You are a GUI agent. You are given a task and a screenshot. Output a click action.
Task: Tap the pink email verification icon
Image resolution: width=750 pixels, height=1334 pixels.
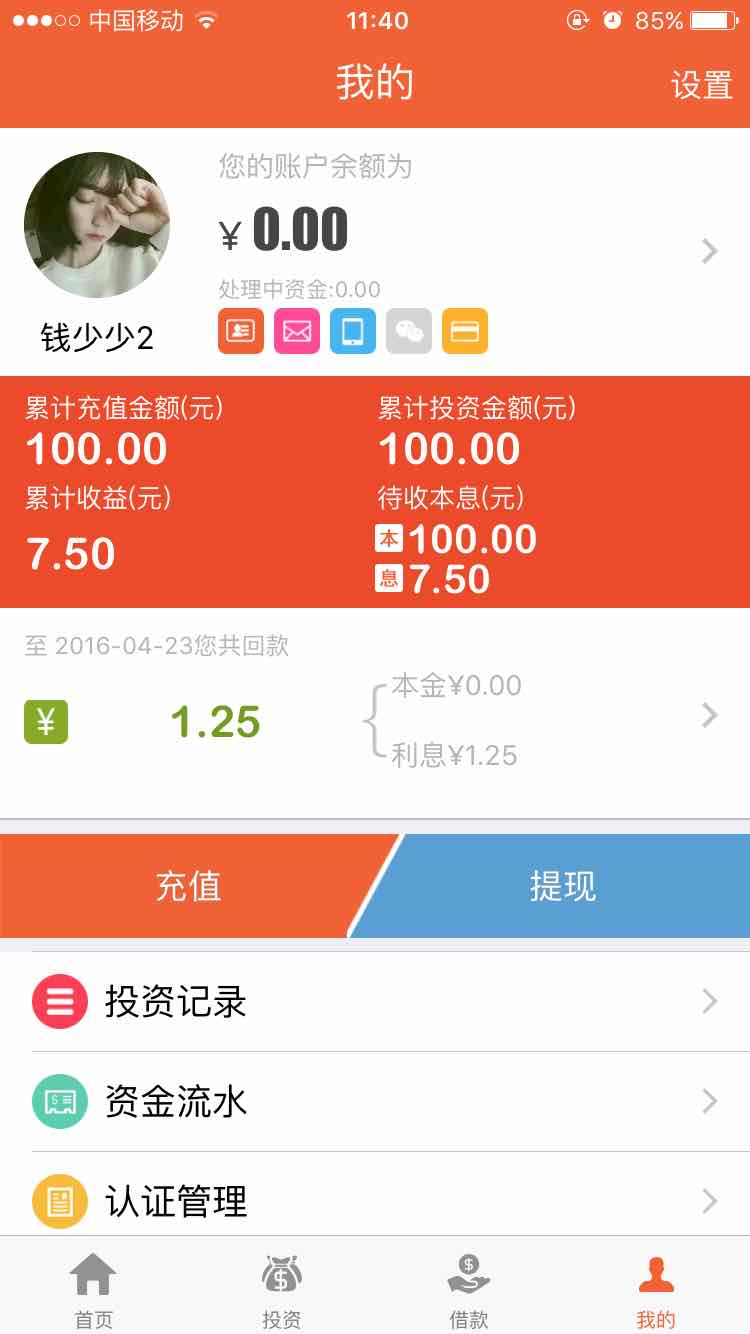coord(297,332)
